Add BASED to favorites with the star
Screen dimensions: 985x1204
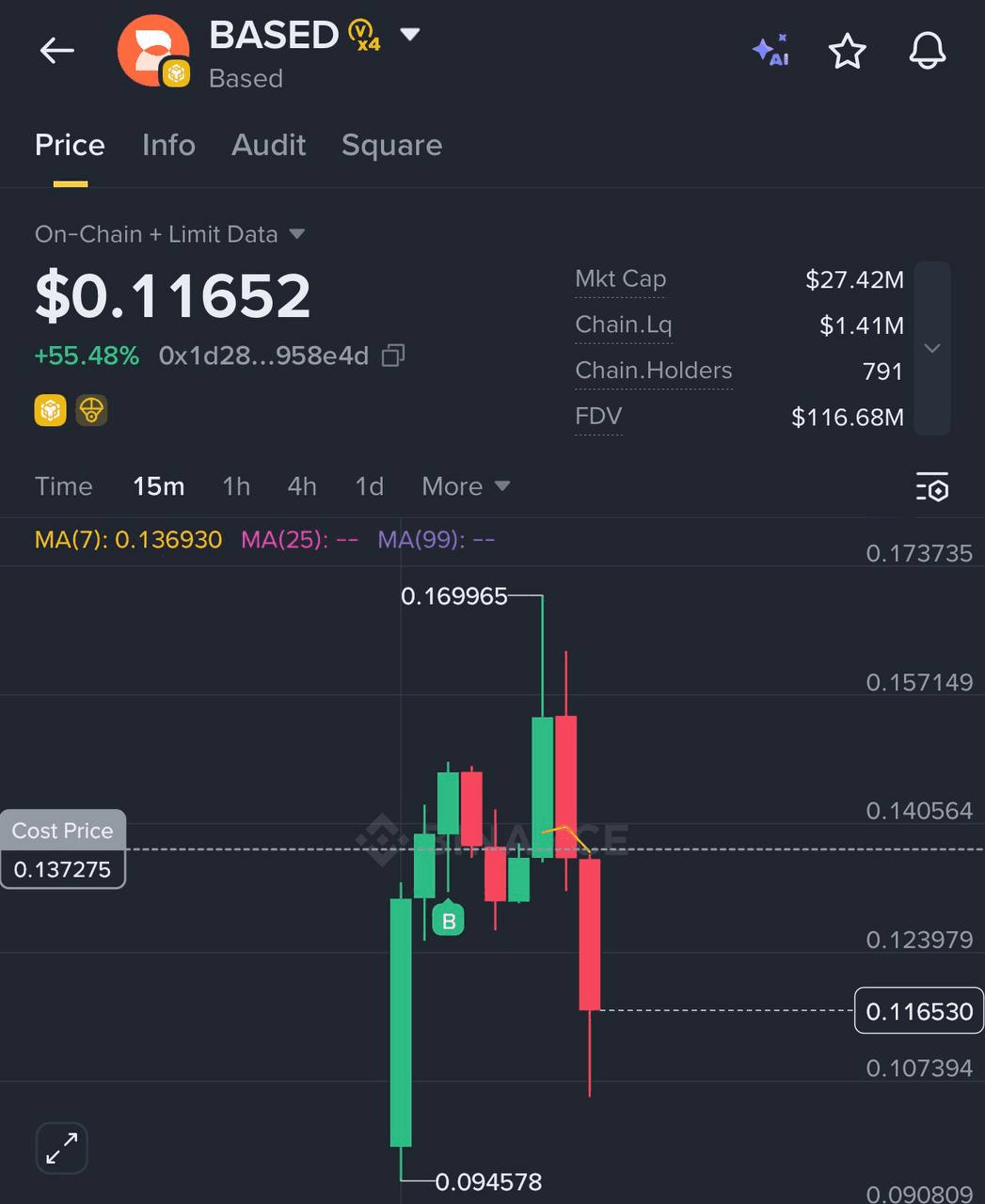[847, 51]
